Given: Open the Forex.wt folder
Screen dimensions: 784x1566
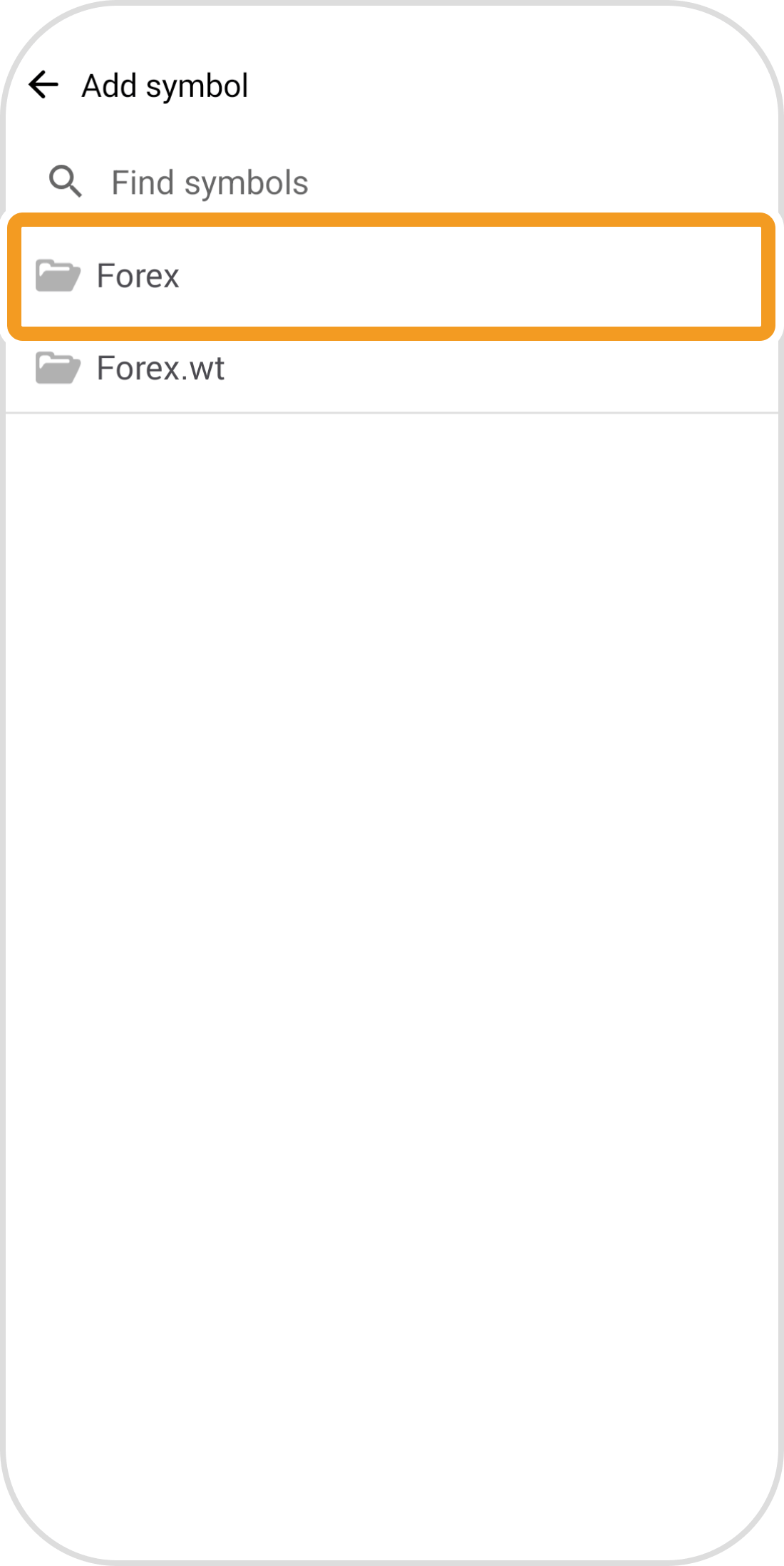Looking at the screenshot, I should coord(160,369).
